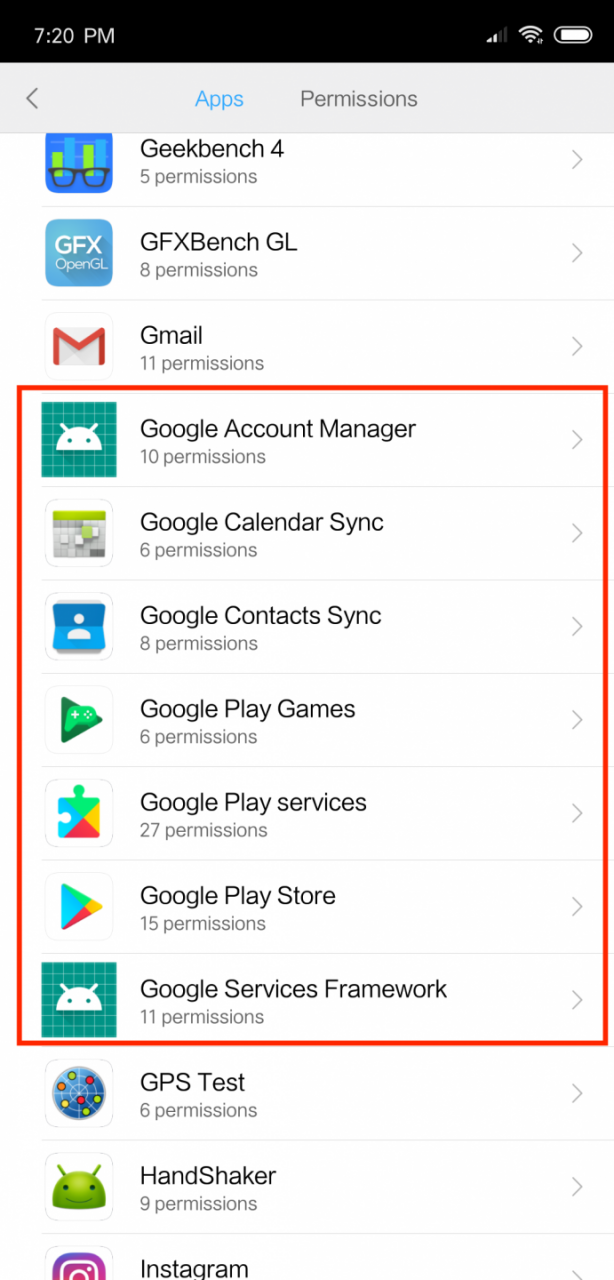614x1280 pixels.
Task: Open GFXBench GL permissions
Action: coord(307,254)
